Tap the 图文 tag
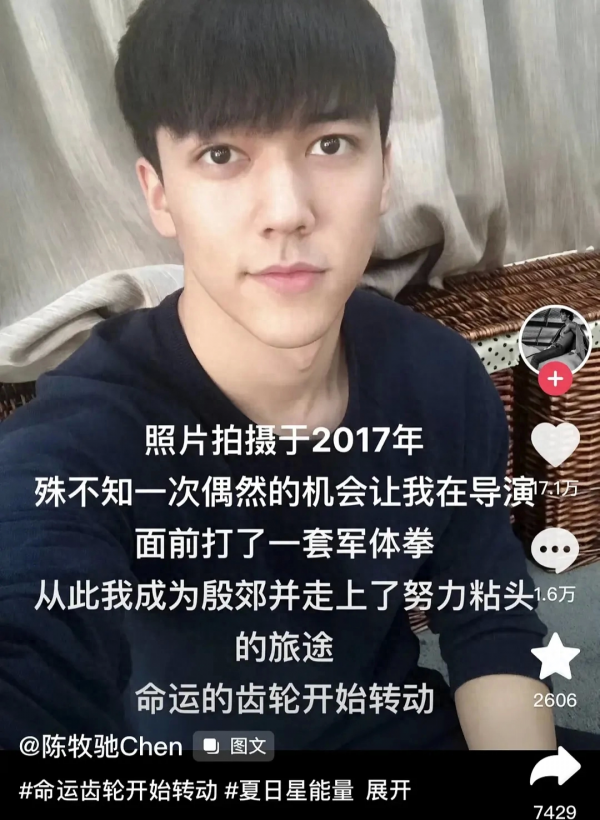This screenshot has width=600, height=820. [x=233, y=746]
